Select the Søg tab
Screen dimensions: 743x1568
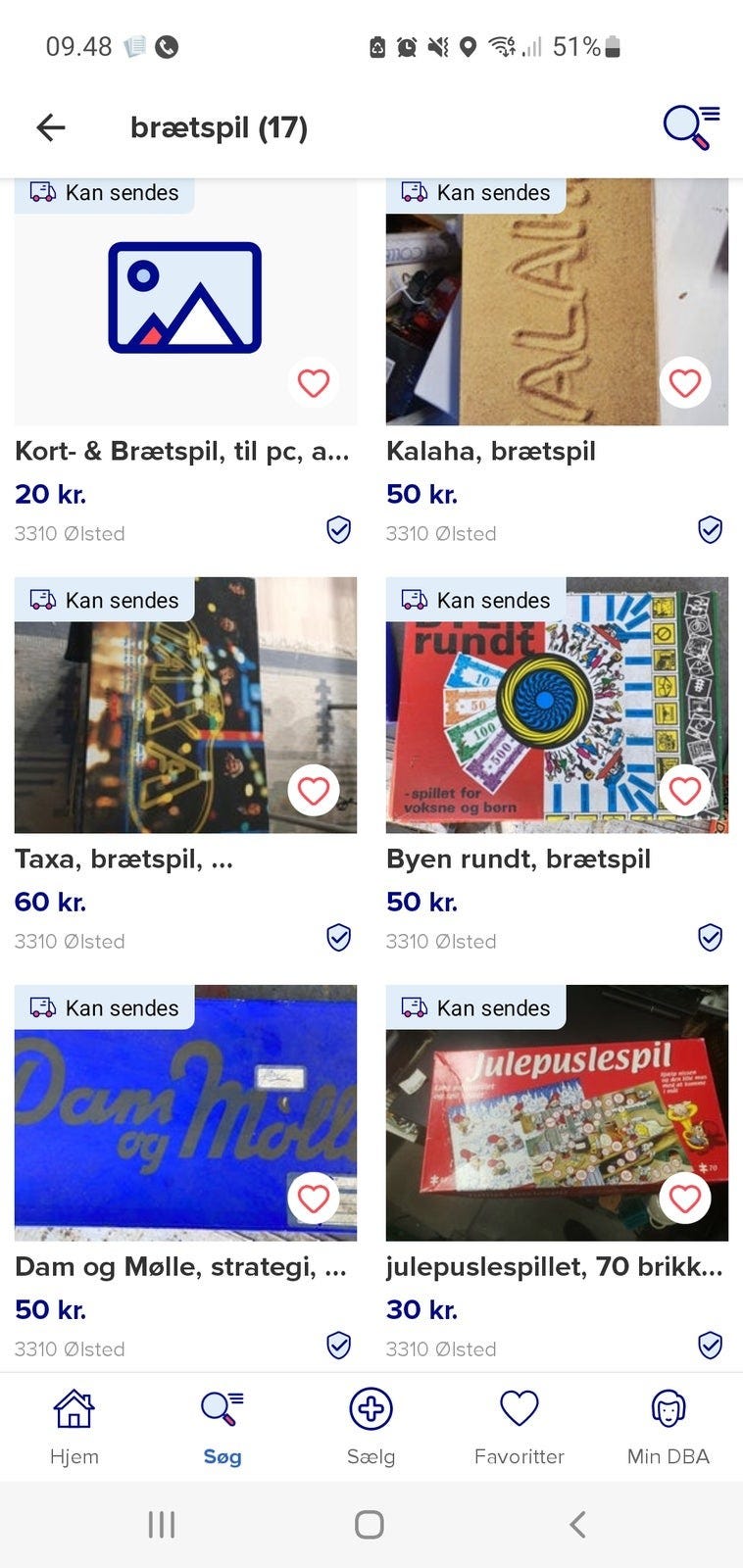coord(223,1427)
